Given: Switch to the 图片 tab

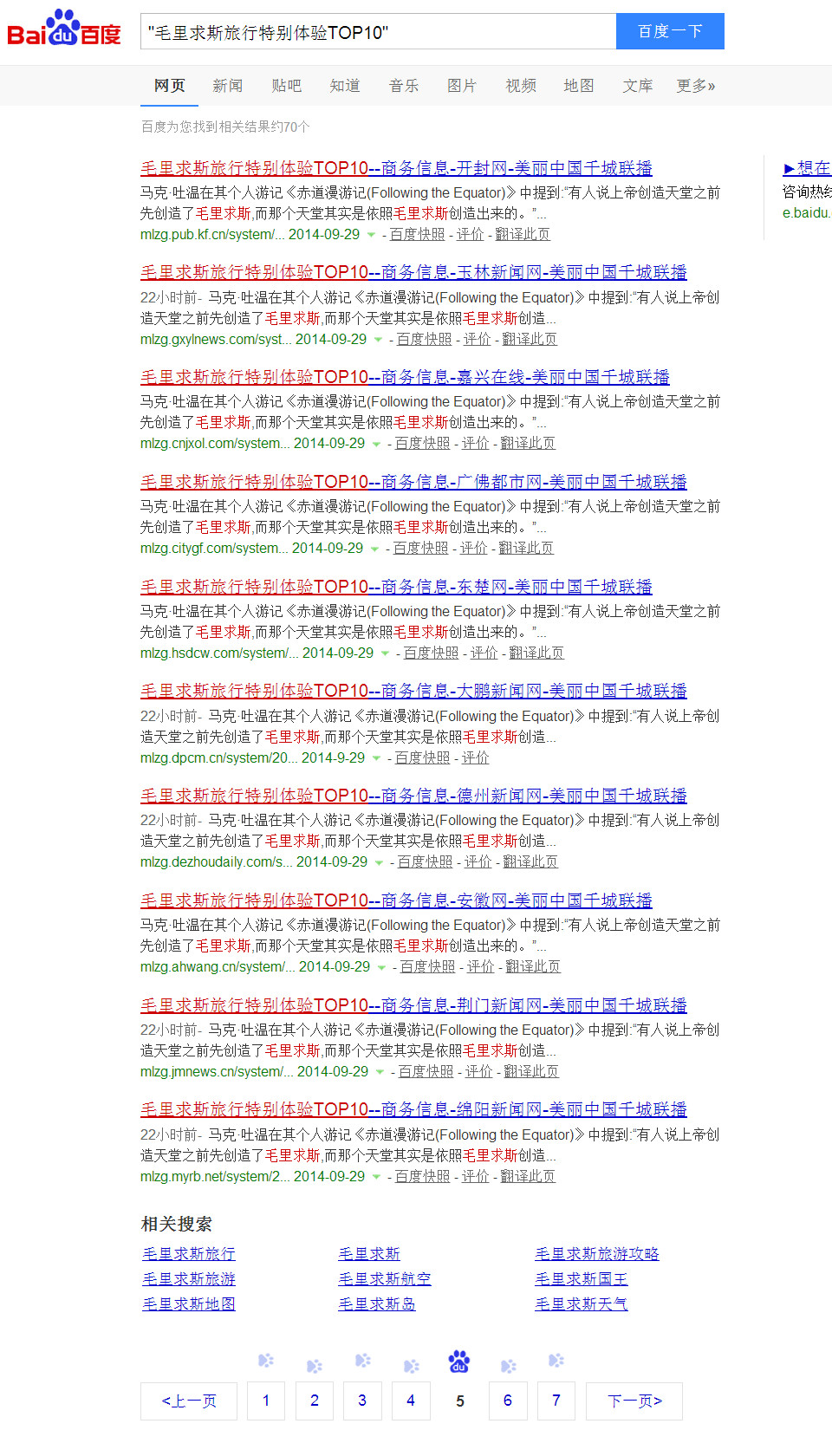Looking at the screenshot, I should (461, 86).
